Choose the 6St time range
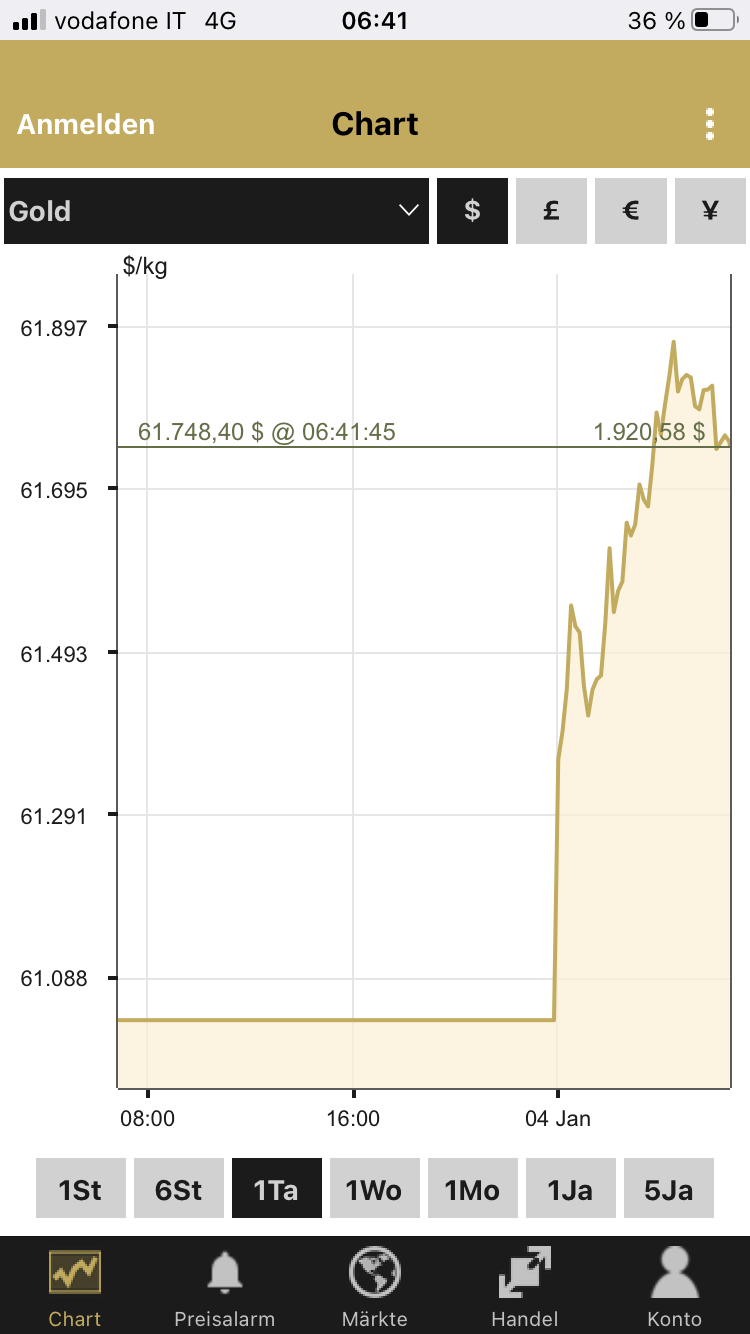The width and height of the screenshot is (750, 1334). tap(179, 1189)
